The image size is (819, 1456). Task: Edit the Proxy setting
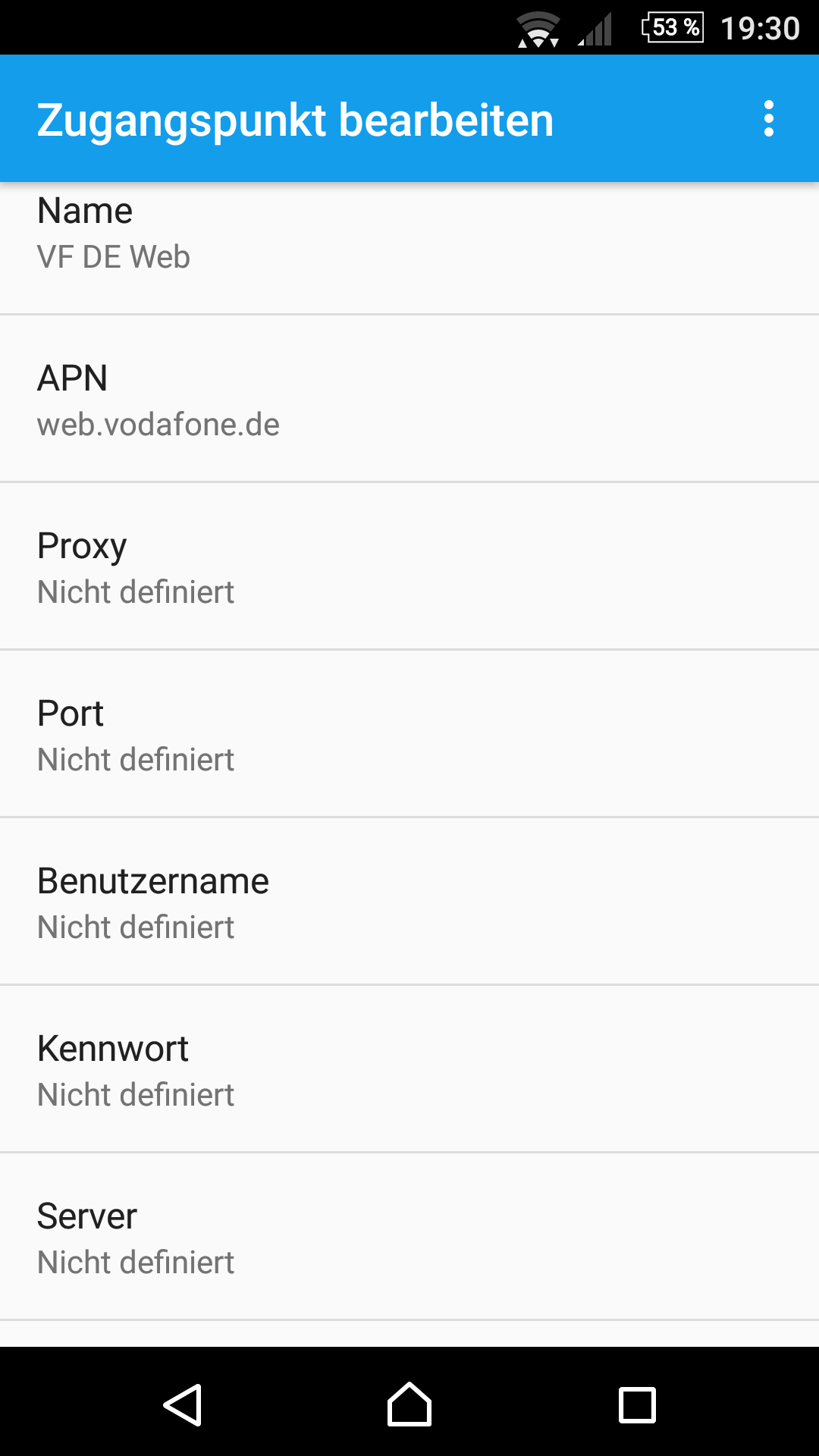coord(409,568)
